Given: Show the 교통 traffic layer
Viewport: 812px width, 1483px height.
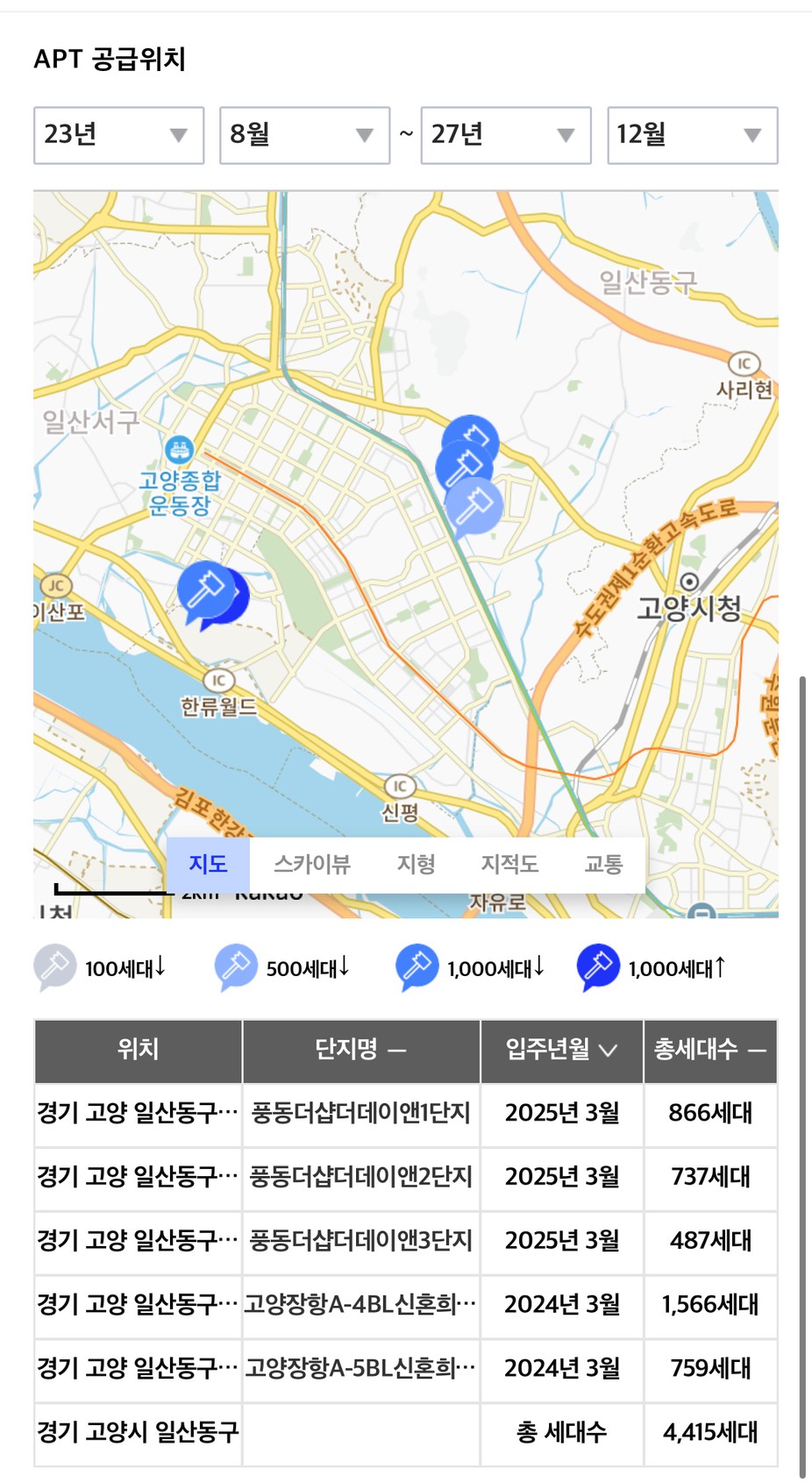Looking at the screenshot, I should click(603, 865).
